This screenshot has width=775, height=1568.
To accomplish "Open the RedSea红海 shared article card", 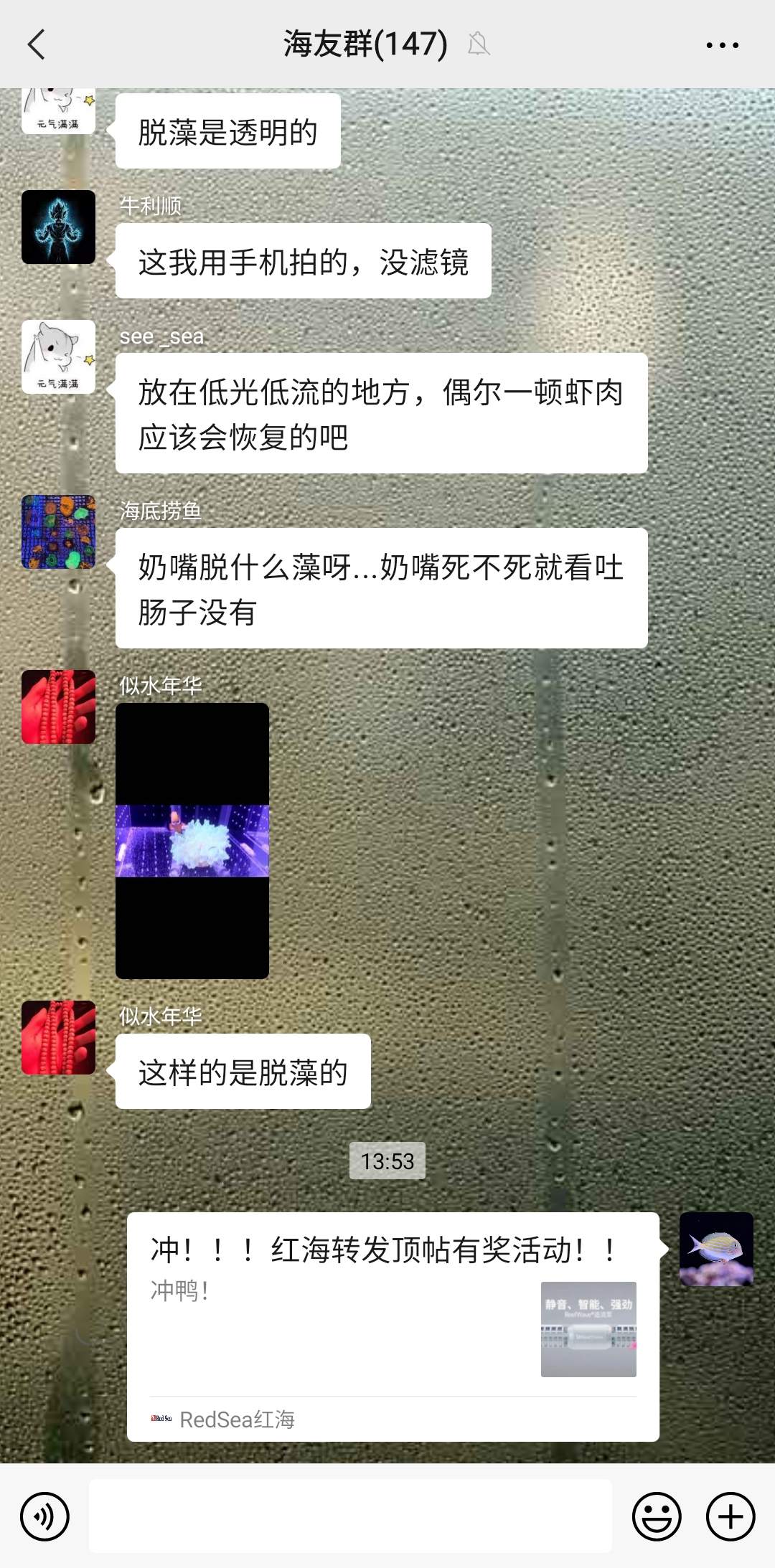I will click(393, 1326).
